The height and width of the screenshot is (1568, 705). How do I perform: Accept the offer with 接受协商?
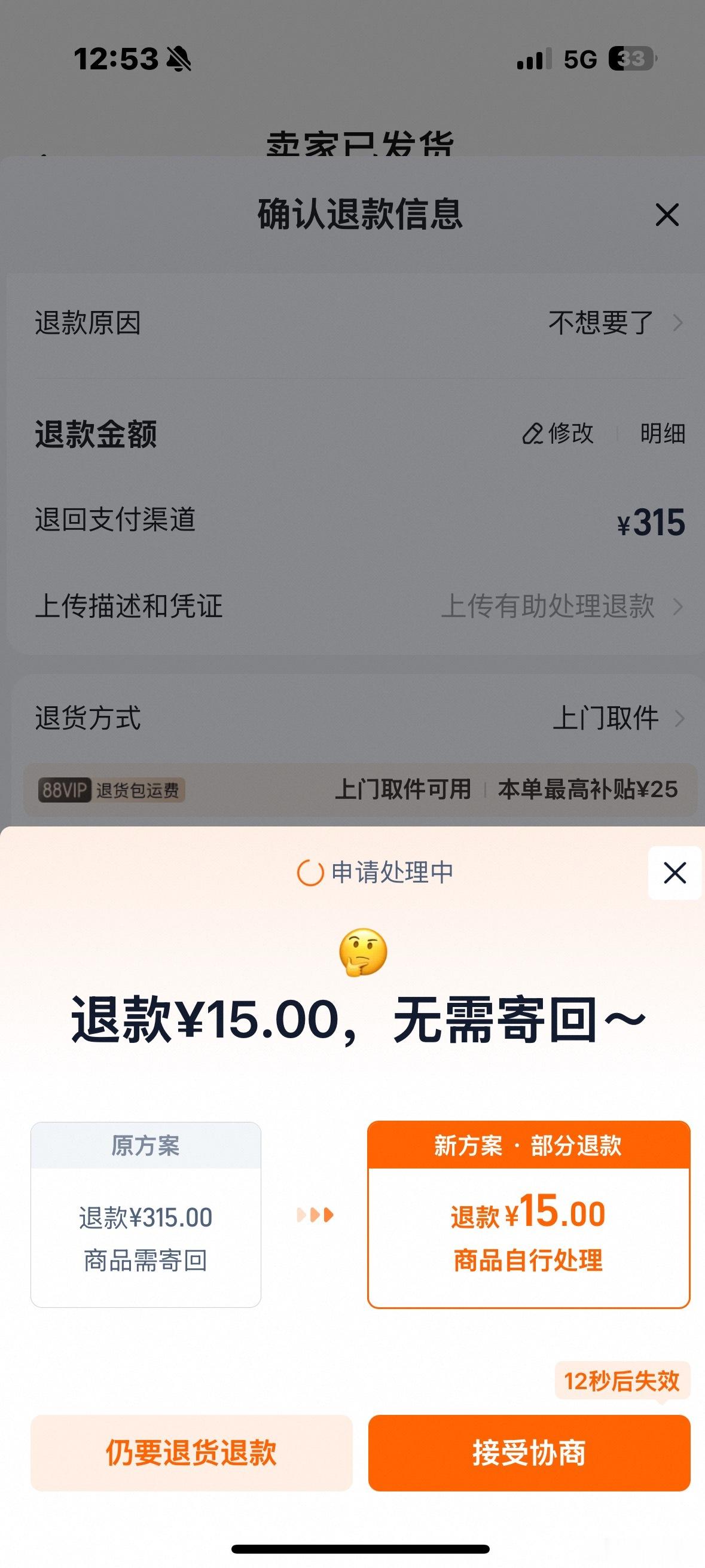point(529,1453)
